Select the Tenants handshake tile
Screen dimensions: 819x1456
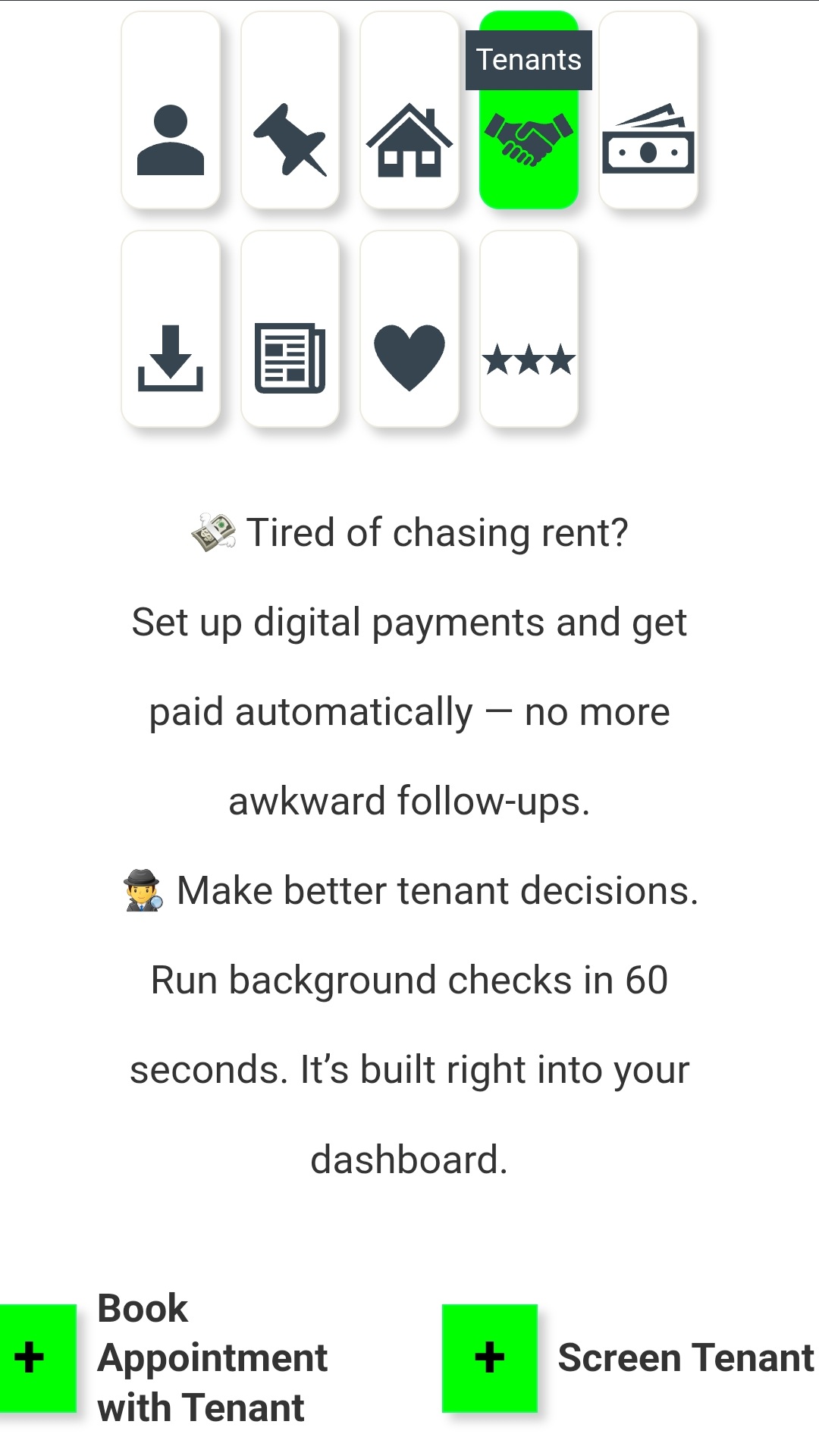coord(529,110)
